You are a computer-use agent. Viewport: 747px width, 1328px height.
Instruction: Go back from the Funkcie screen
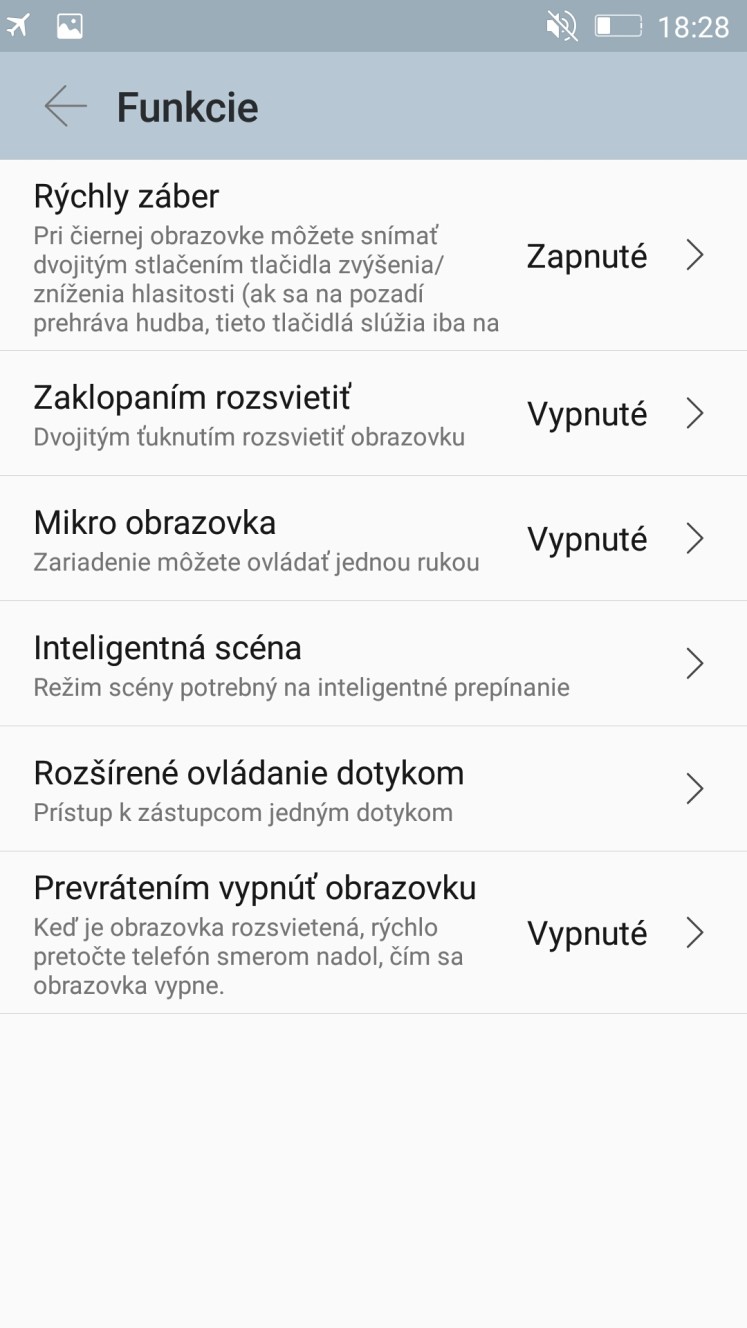coord(66,106)
